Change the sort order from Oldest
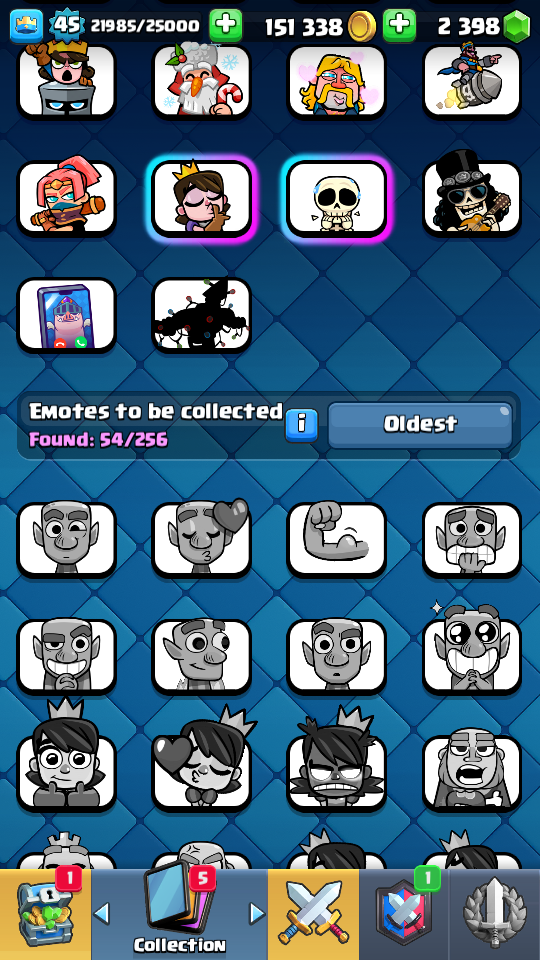The image size is (540, 960). coord(420,425)
